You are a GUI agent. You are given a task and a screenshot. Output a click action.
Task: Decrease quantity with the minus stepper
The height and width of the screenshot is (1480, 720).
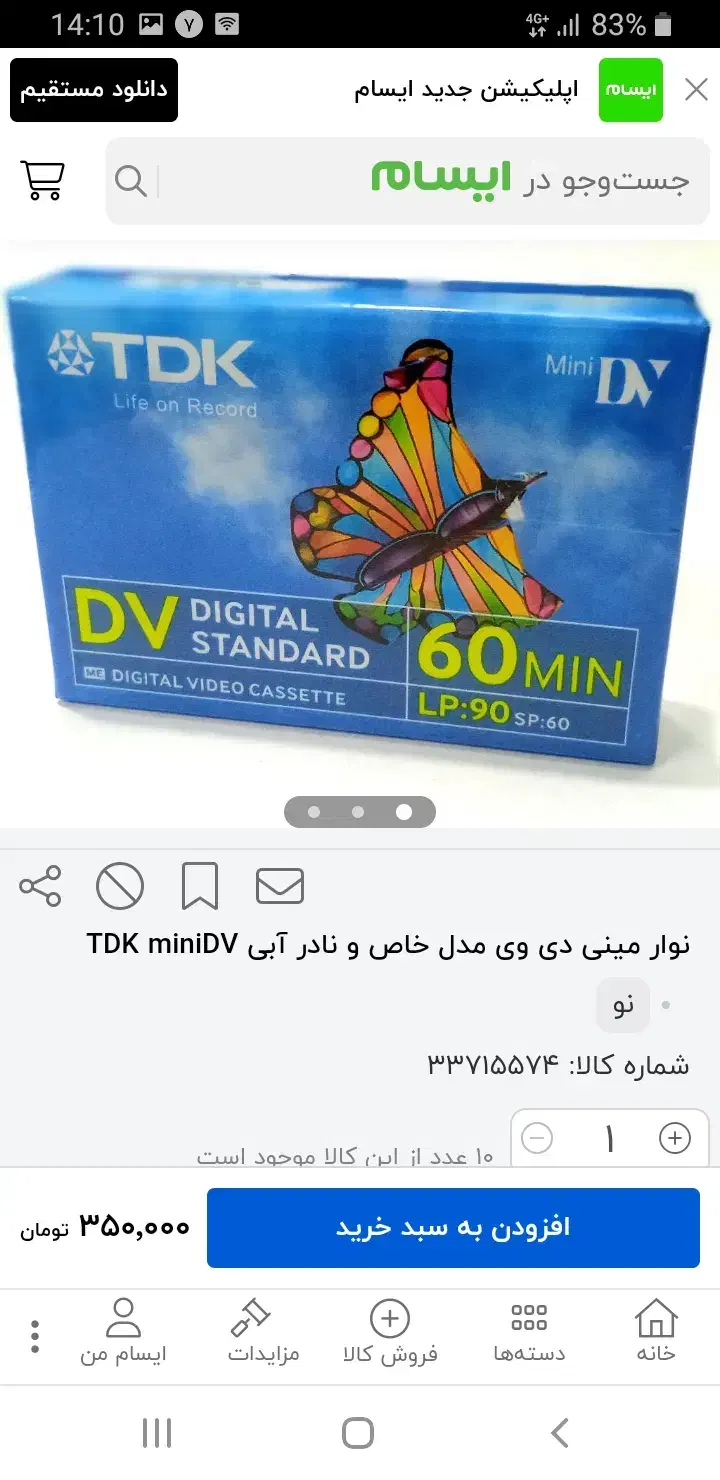tap(537, 1137)
